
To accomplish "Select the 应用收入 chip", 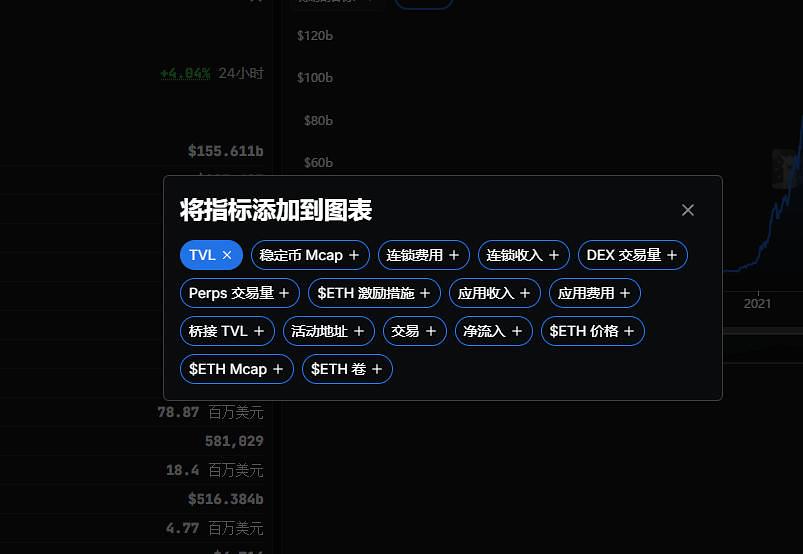I will 494,293.
